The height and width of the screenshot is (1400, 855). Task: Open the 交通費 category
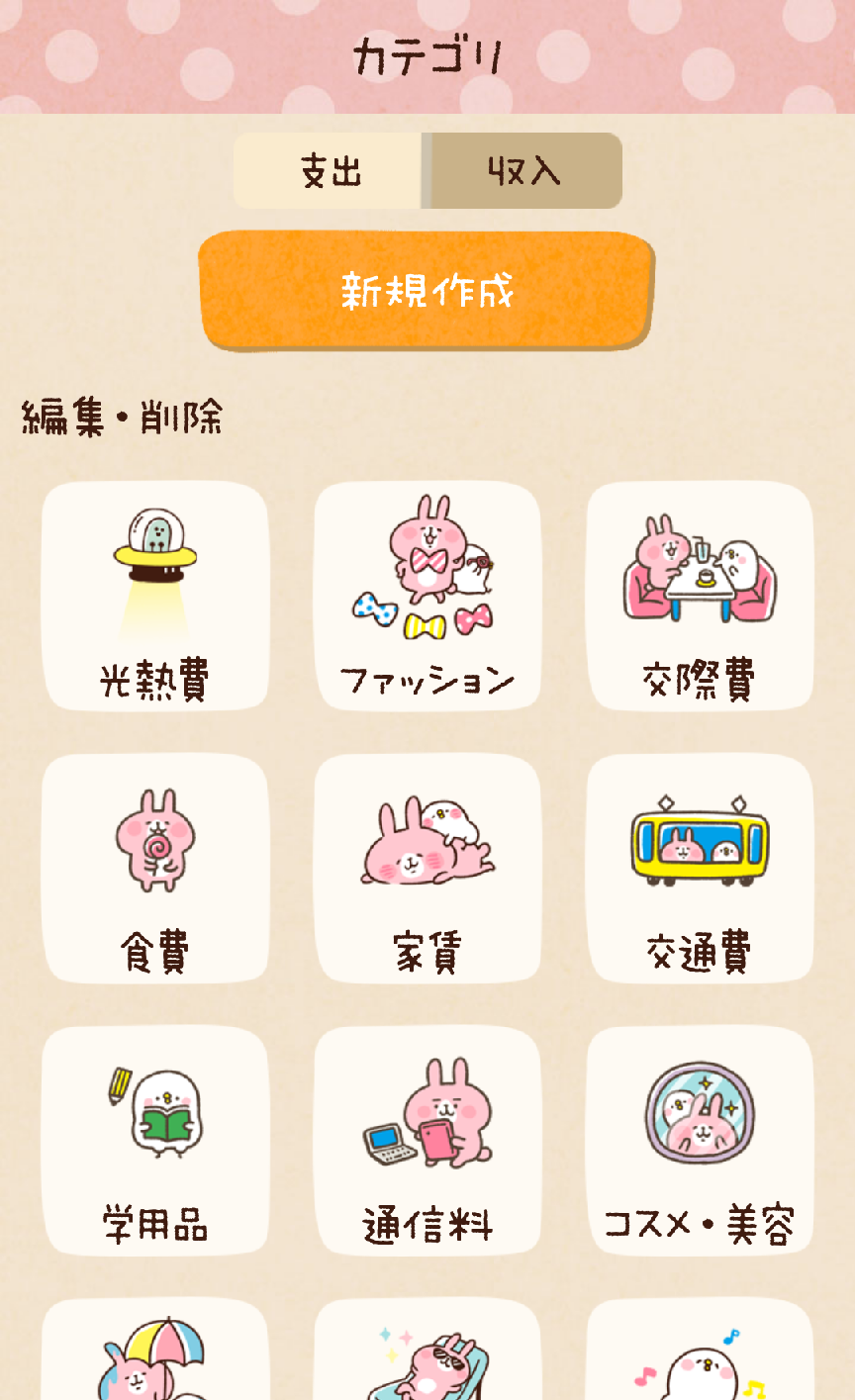pyautogui.click(x=700, y=869)
